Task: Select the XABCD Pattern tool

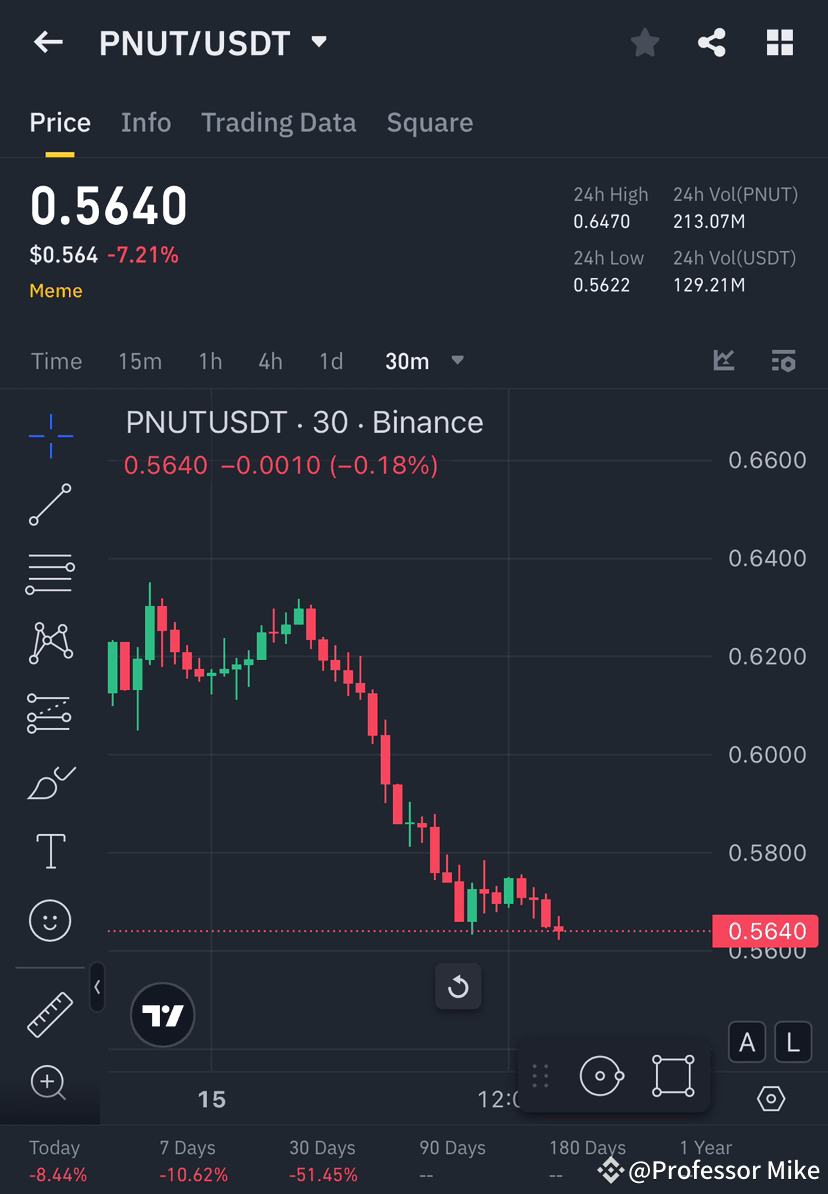Action: [x=50, y=643]
